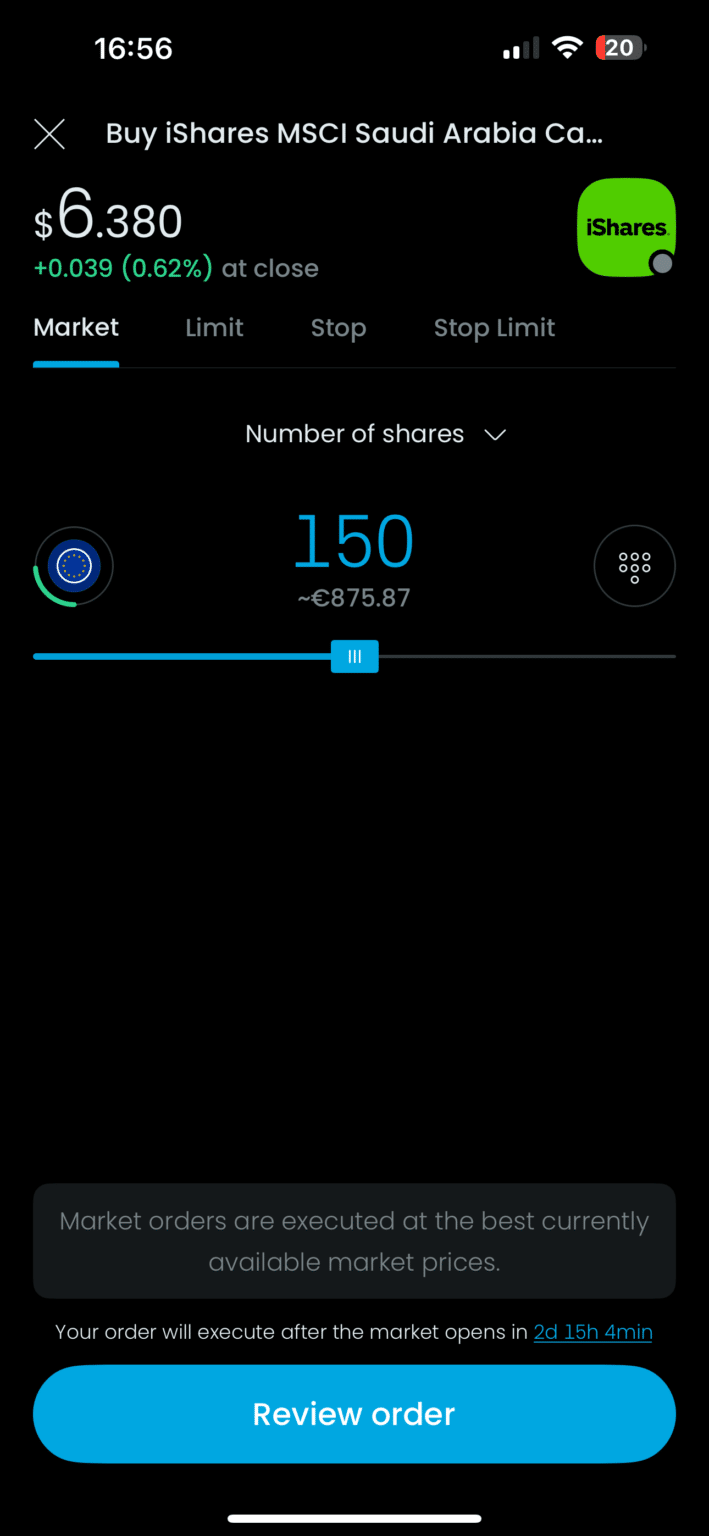Switch to the Limit order tab
The height and width of the screenshot is (1536, 709).
(x=214, y=328)
